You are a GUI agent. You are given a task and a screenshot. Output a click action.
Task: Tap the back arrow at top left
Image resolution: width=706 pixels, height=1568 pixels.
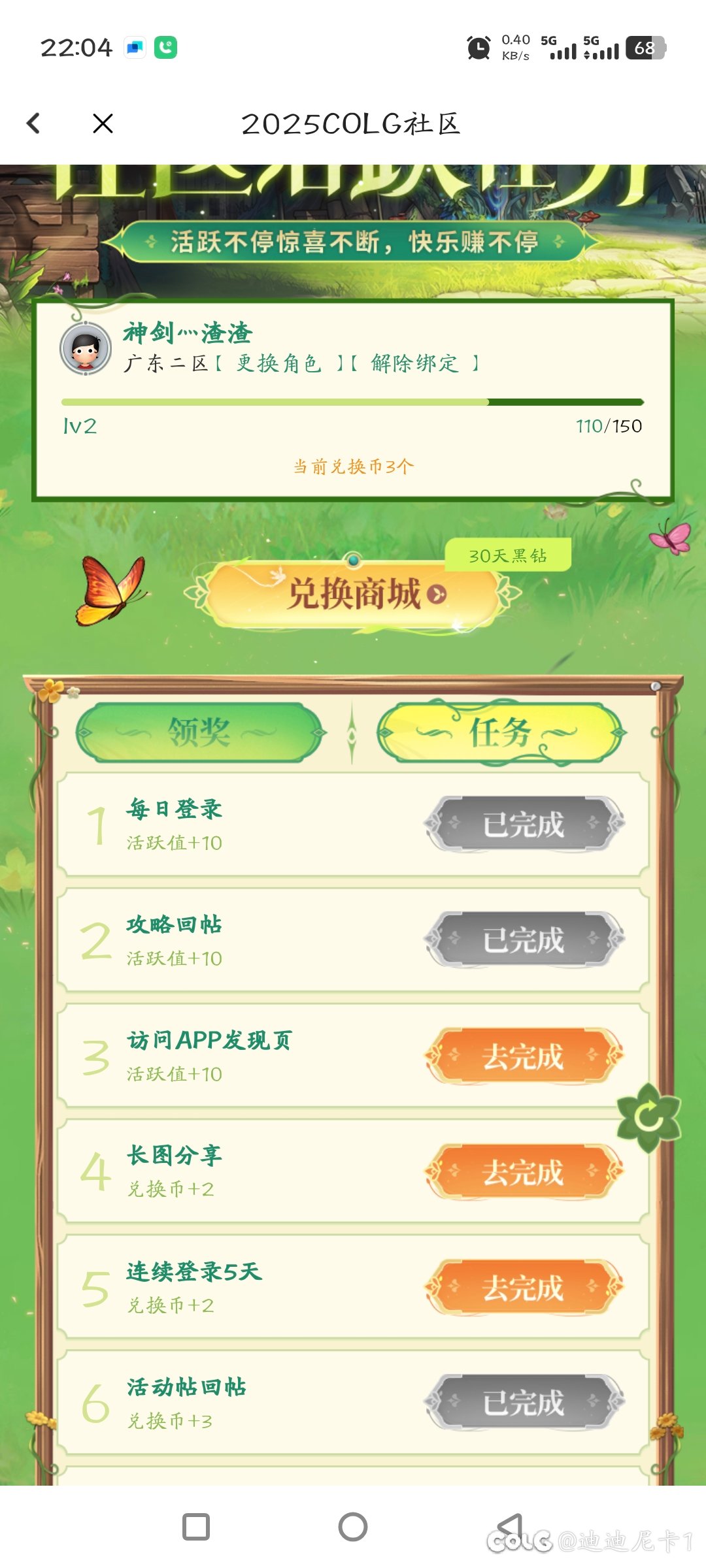[34, 123]
